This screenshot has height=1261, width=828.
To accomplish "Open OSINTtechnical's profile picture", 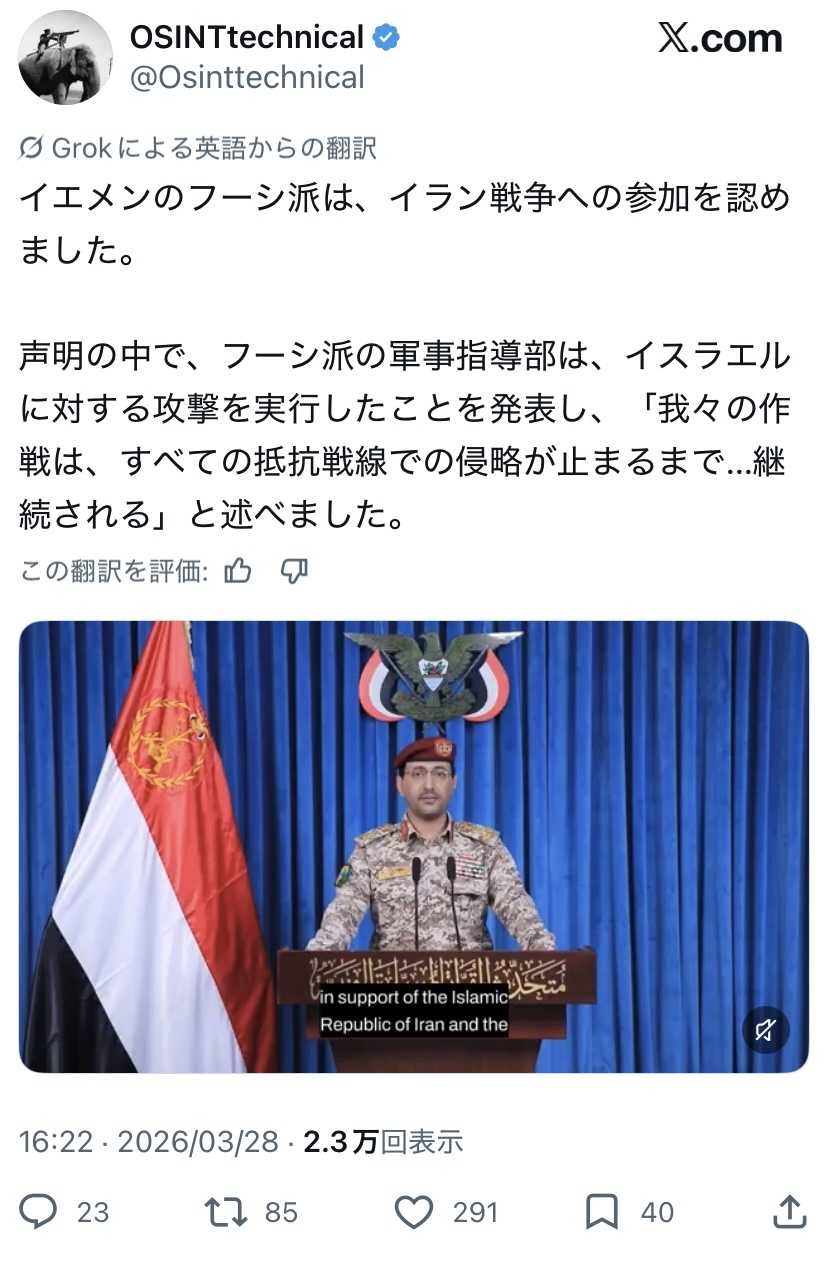I will point(65,58).
